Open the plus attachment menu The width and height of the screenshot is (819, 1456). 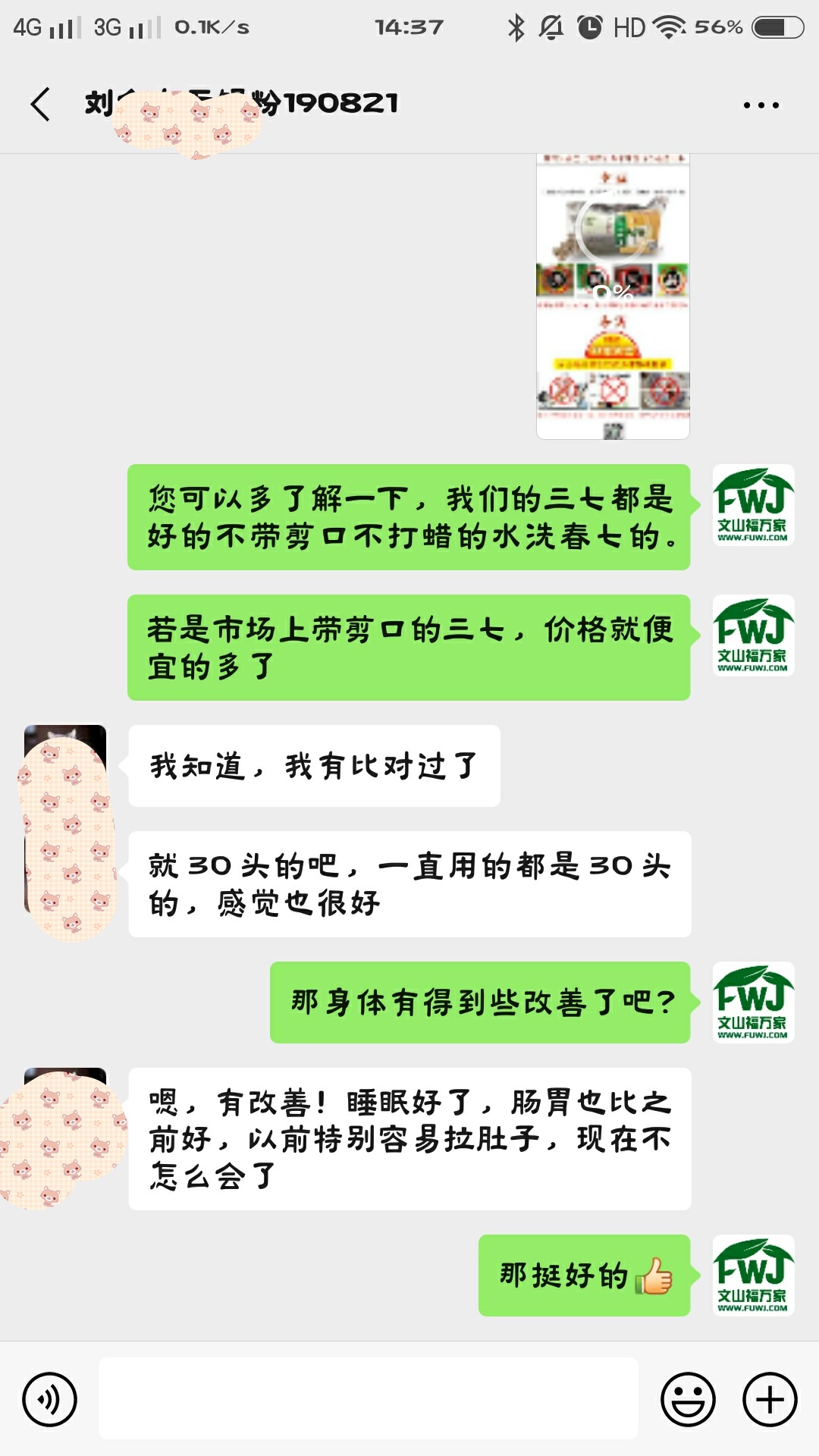[769, 1399]
